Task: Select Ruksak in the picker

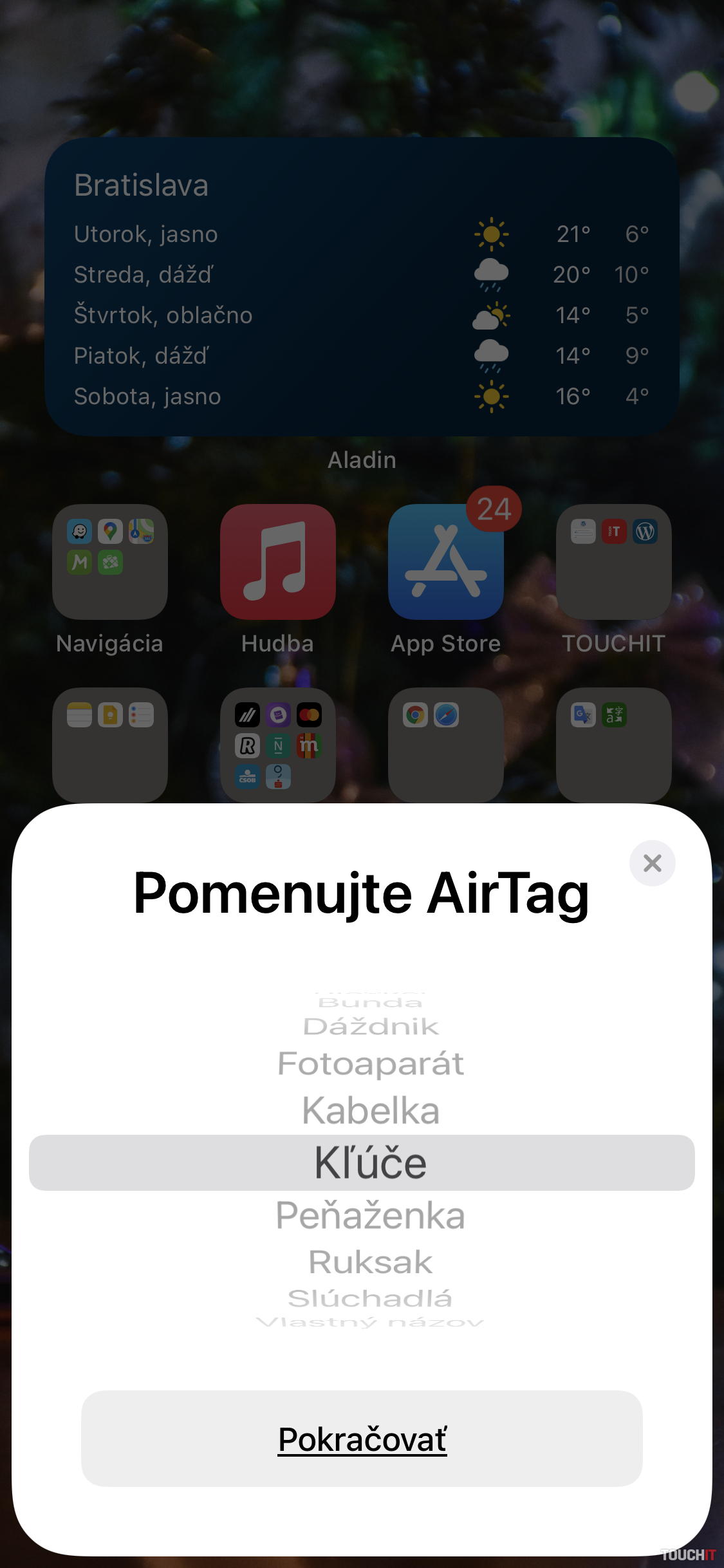Action: pyautogui.click(x=370, y=1262)
